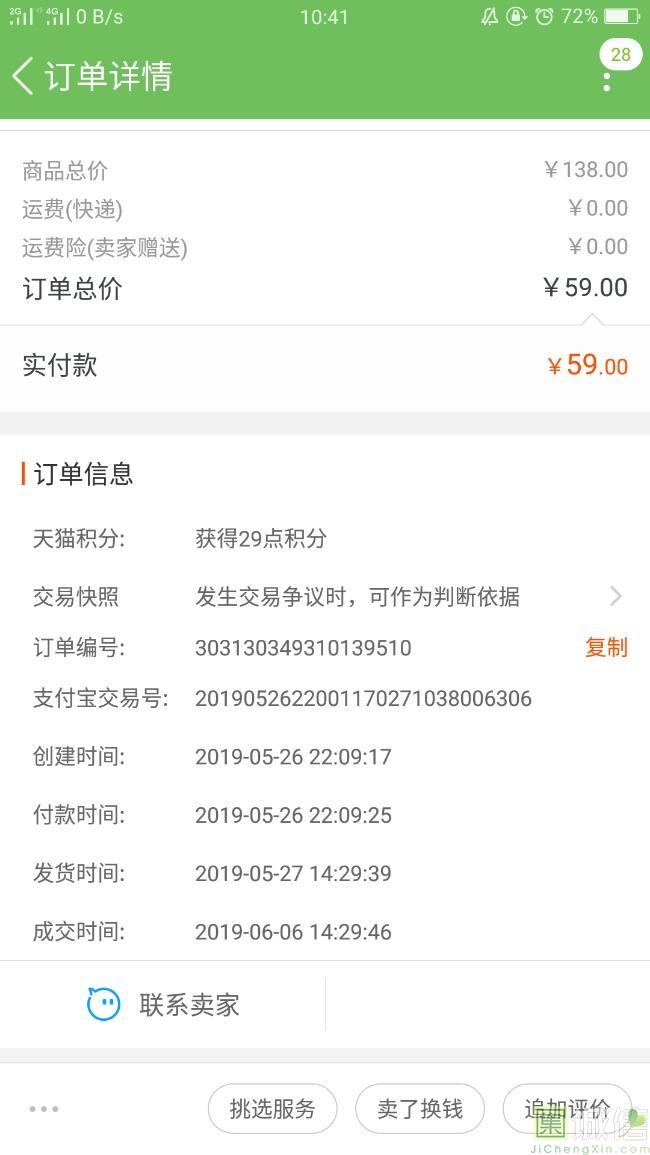Show more actions via the three-dot button
Screen dimensions: 650x1155
tap(44, 1108)
